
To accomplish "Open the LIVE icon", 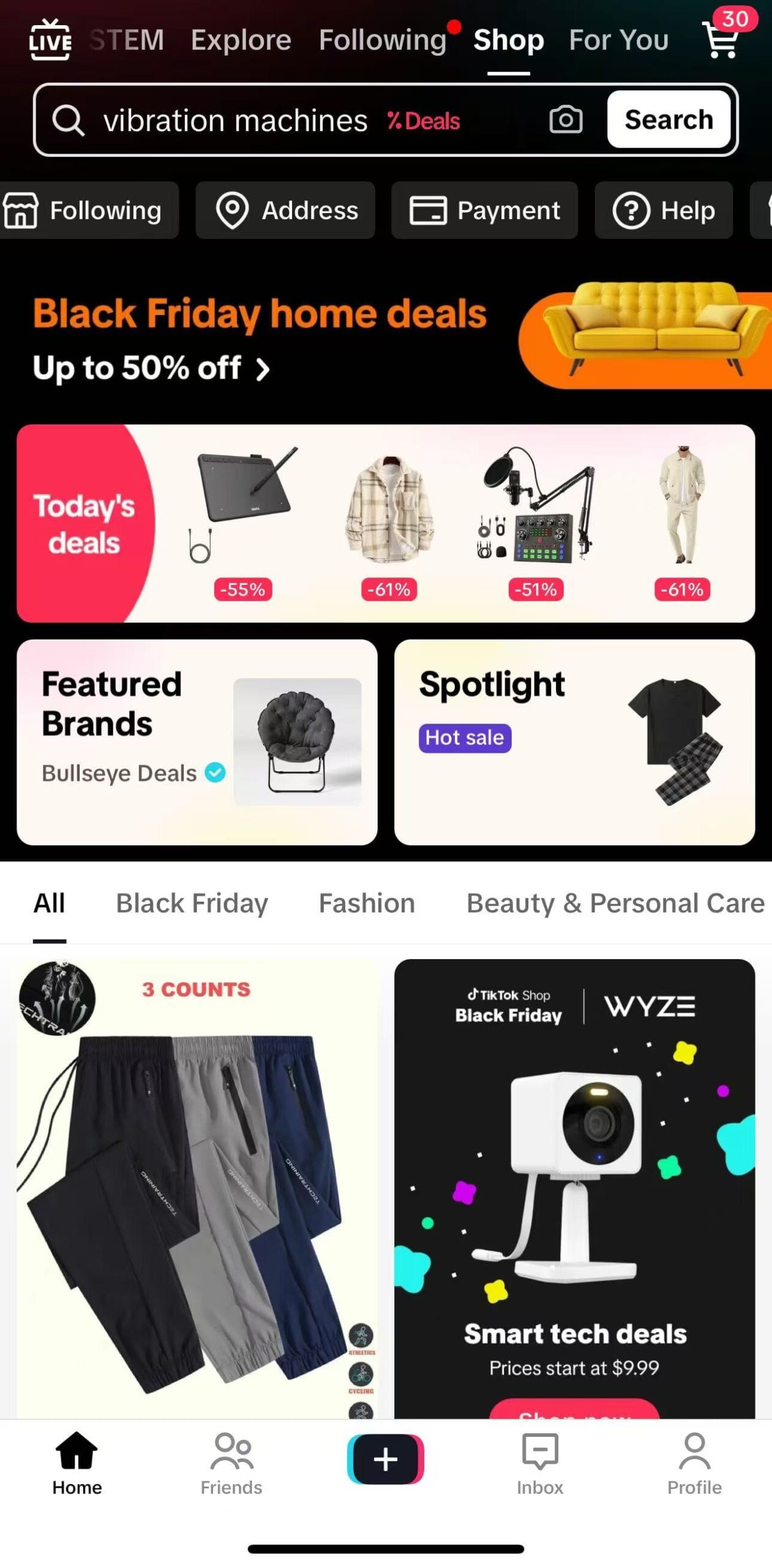I will 50,40.
